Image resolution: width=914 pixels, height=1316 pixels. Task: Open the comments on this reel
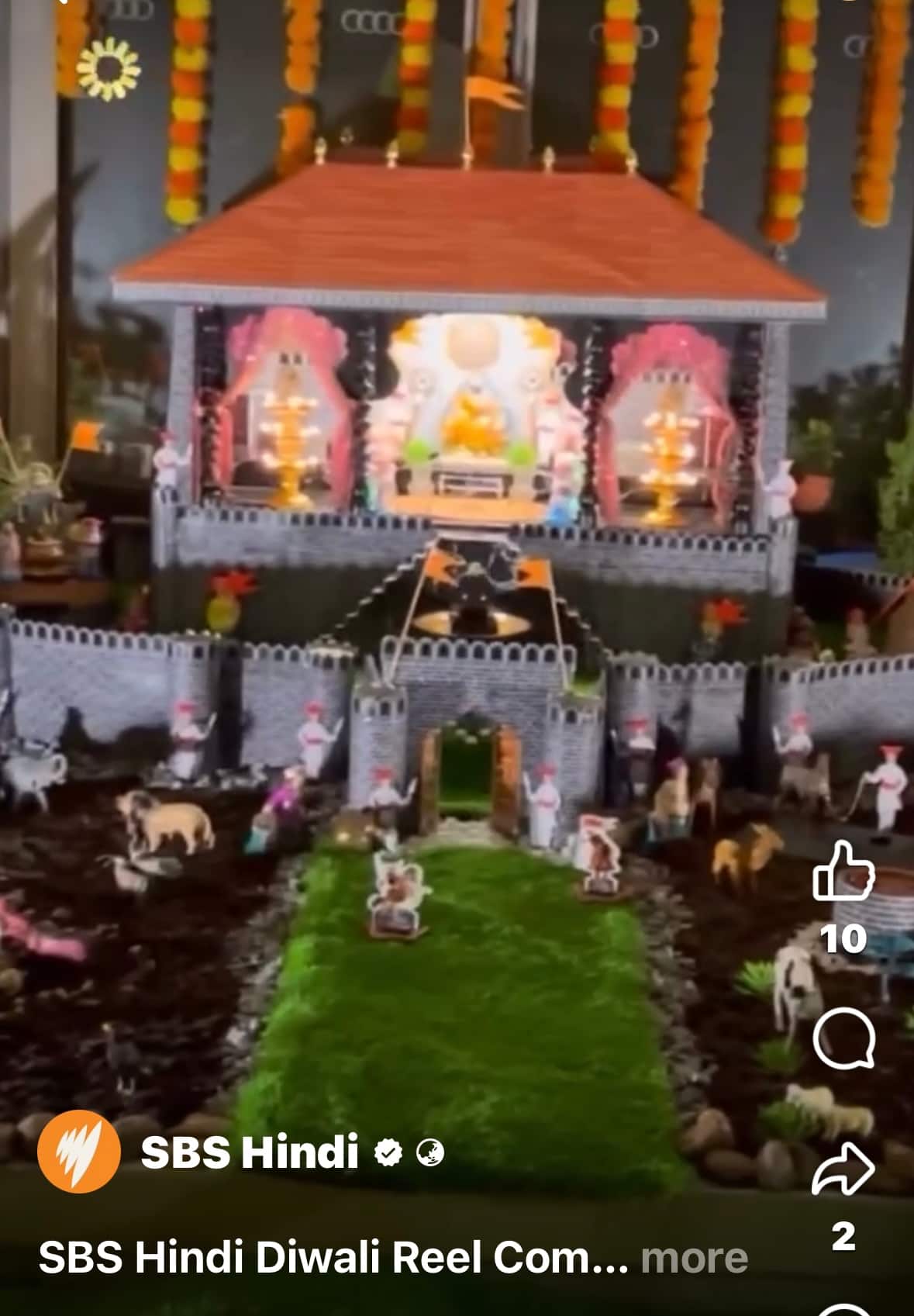click(x=843, y=1038)
